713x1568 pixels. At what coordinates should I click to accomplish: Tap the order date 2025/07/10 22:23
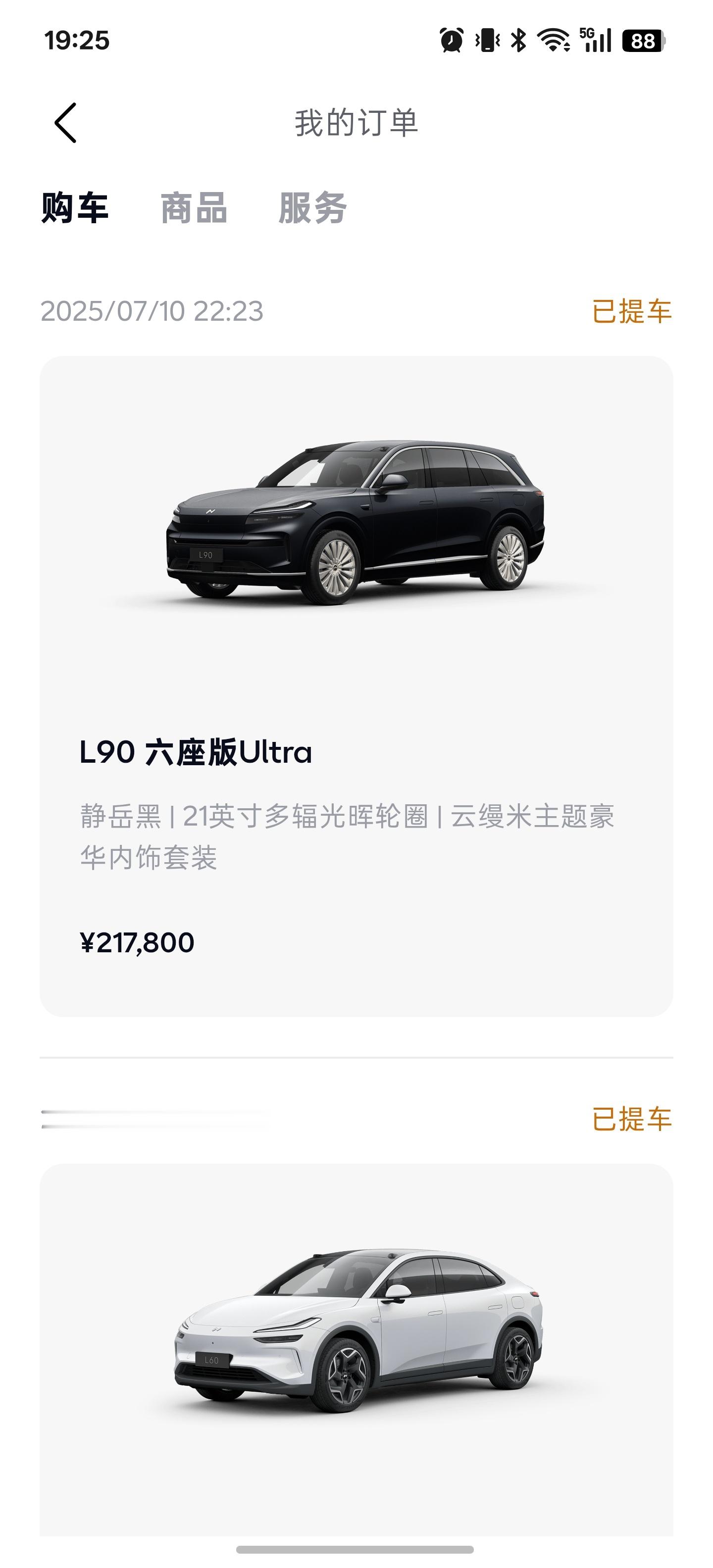pos(152,312)
